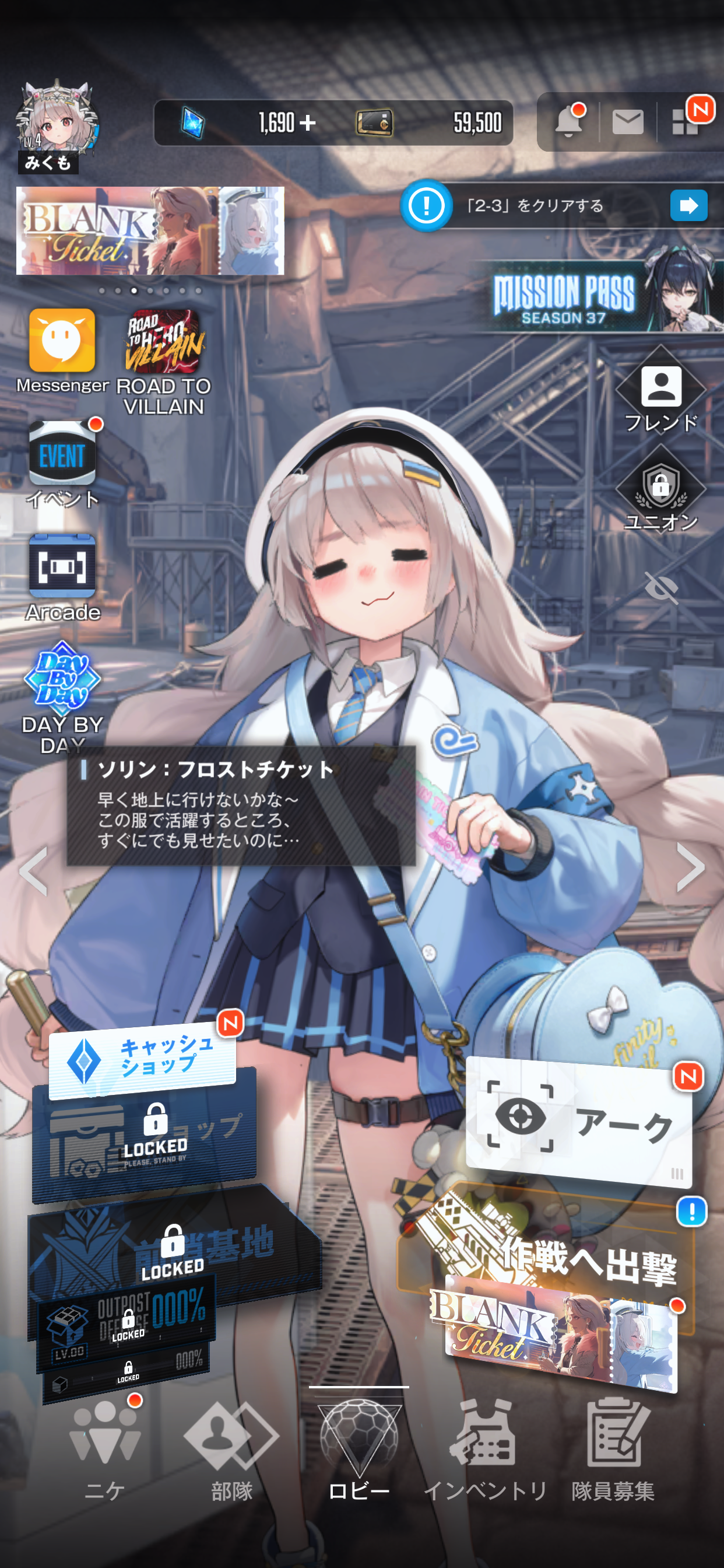Open the アーク Ark menu
724x1568 pixels.
578,1123
